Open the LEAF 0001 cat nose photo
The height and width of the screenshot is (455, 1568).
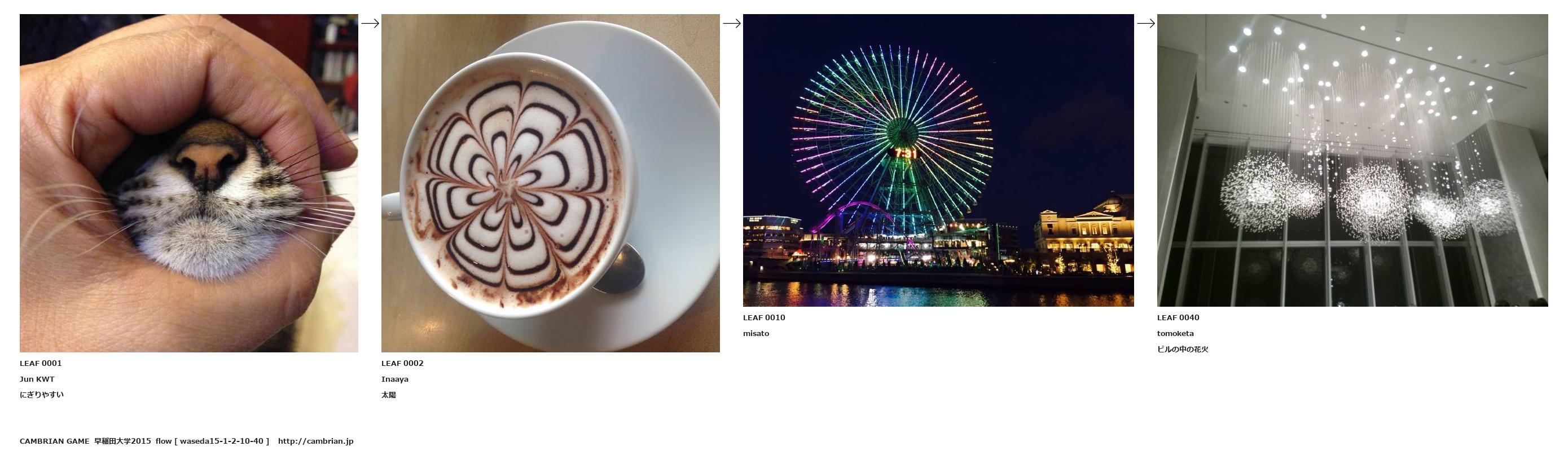point(188,183)
